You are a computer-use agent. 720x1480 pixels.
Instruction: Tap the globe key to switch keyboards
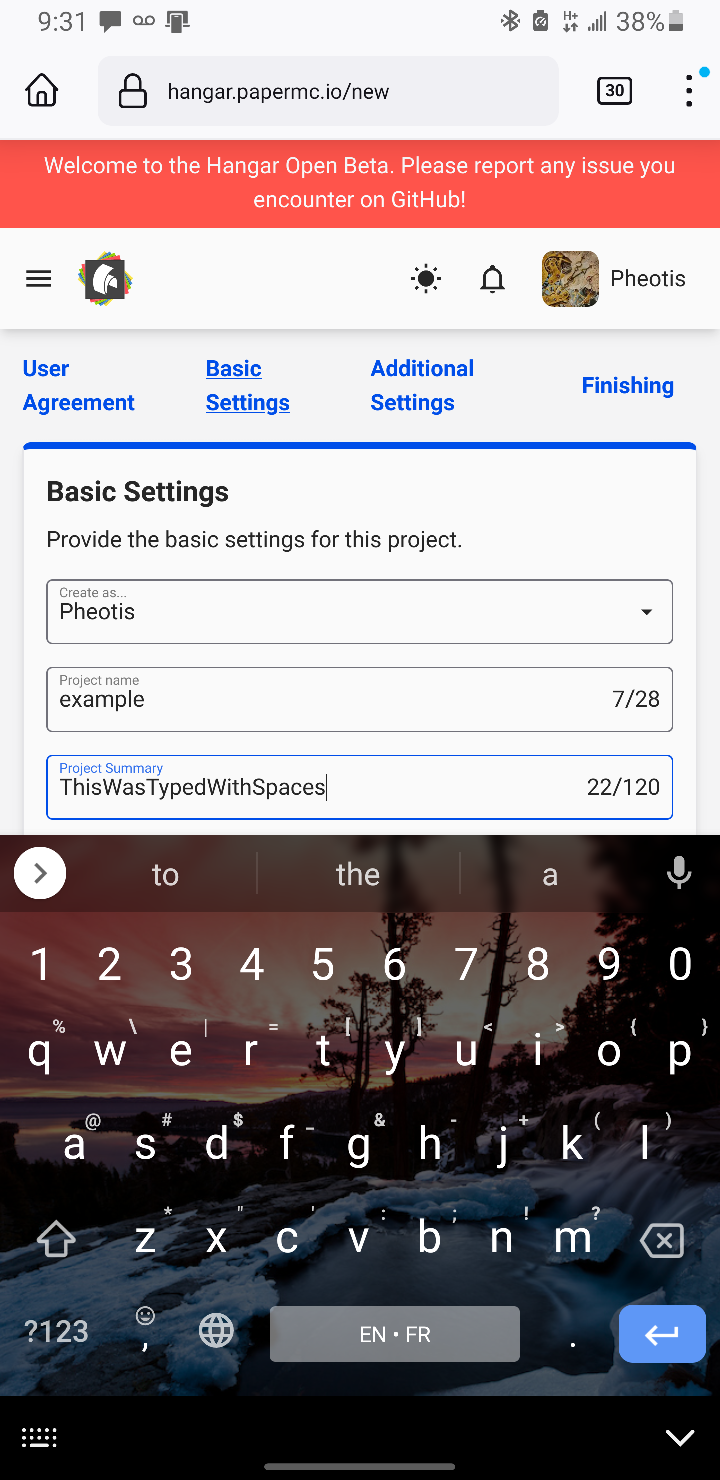(216, 1330)
